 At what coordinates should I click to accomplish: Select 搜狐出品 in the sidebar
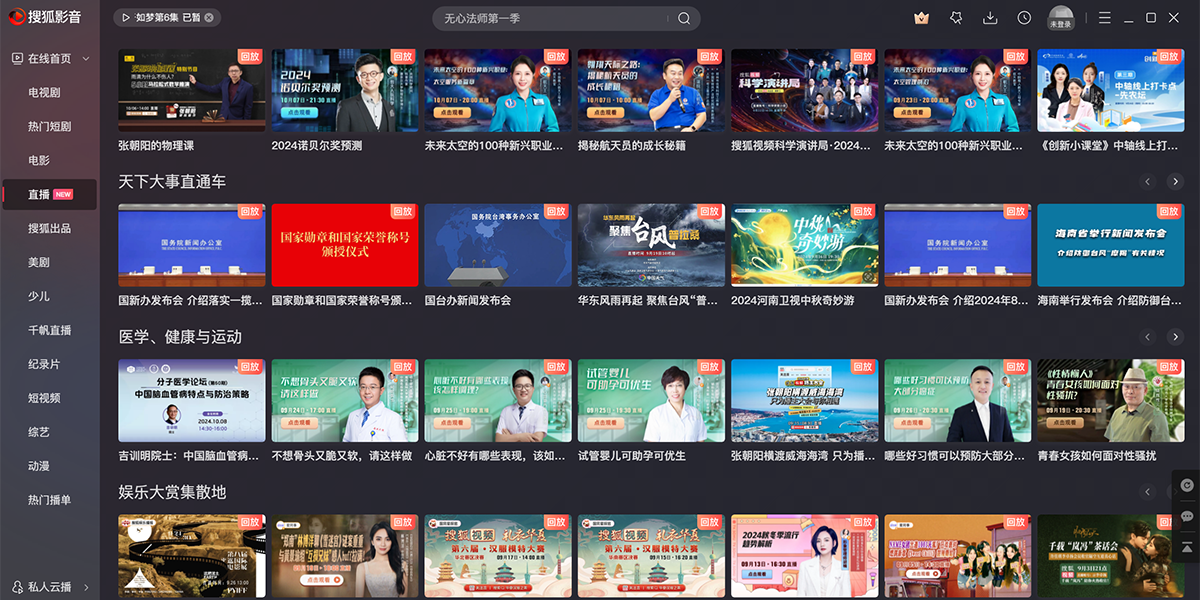point(50,228)
